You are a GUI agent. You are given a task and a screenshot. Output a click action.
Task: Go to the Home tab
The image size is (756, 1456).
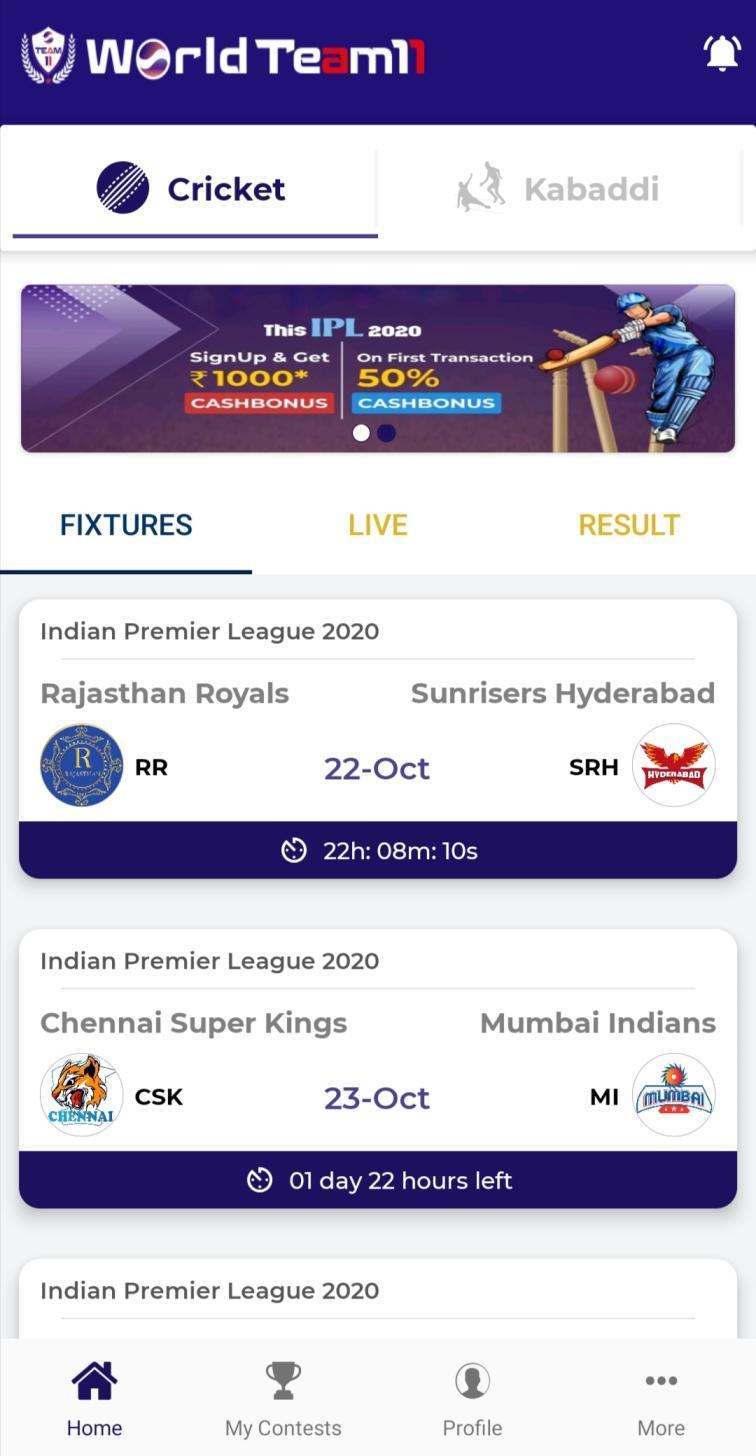click(x=94, y=1398)
